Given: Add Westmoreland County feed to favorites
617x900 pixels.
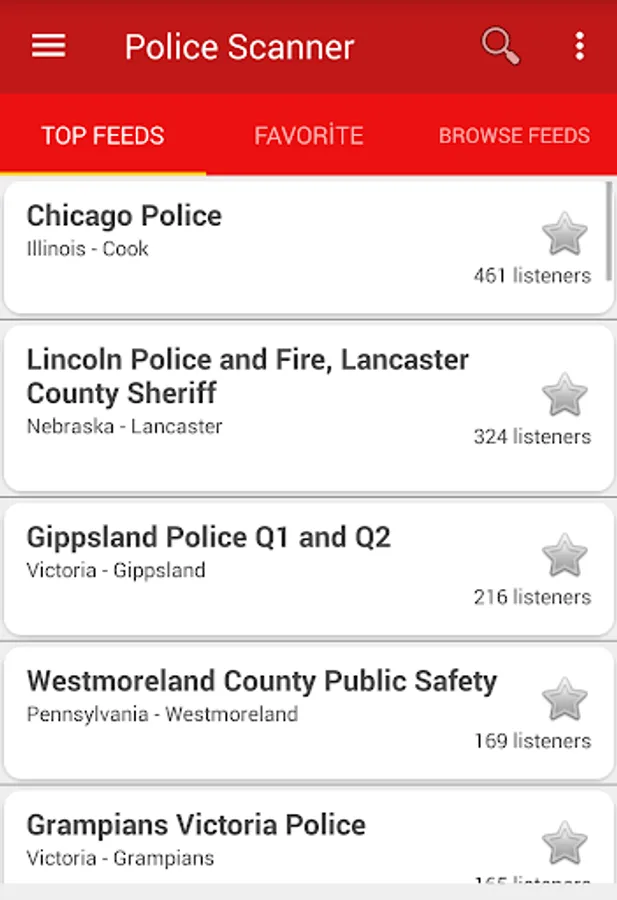Looking at the screenshot, I should (x=564, y=700).
